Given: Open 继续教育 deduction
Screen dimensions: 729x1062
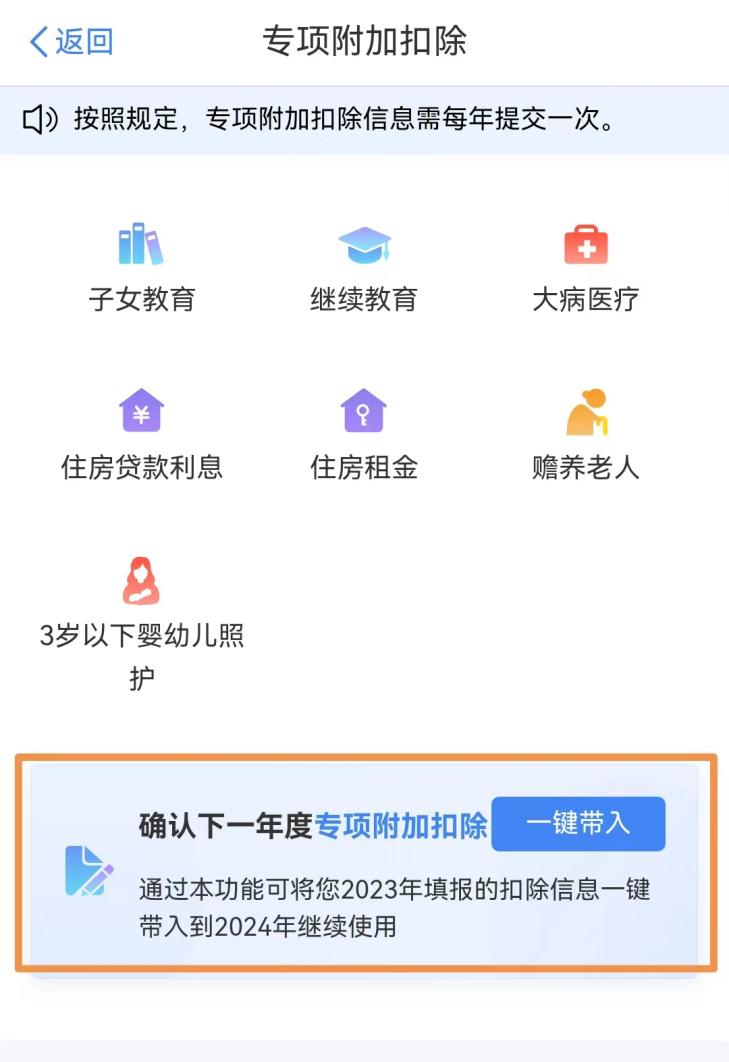Looking at the screenshot, I should click(363, 267).
